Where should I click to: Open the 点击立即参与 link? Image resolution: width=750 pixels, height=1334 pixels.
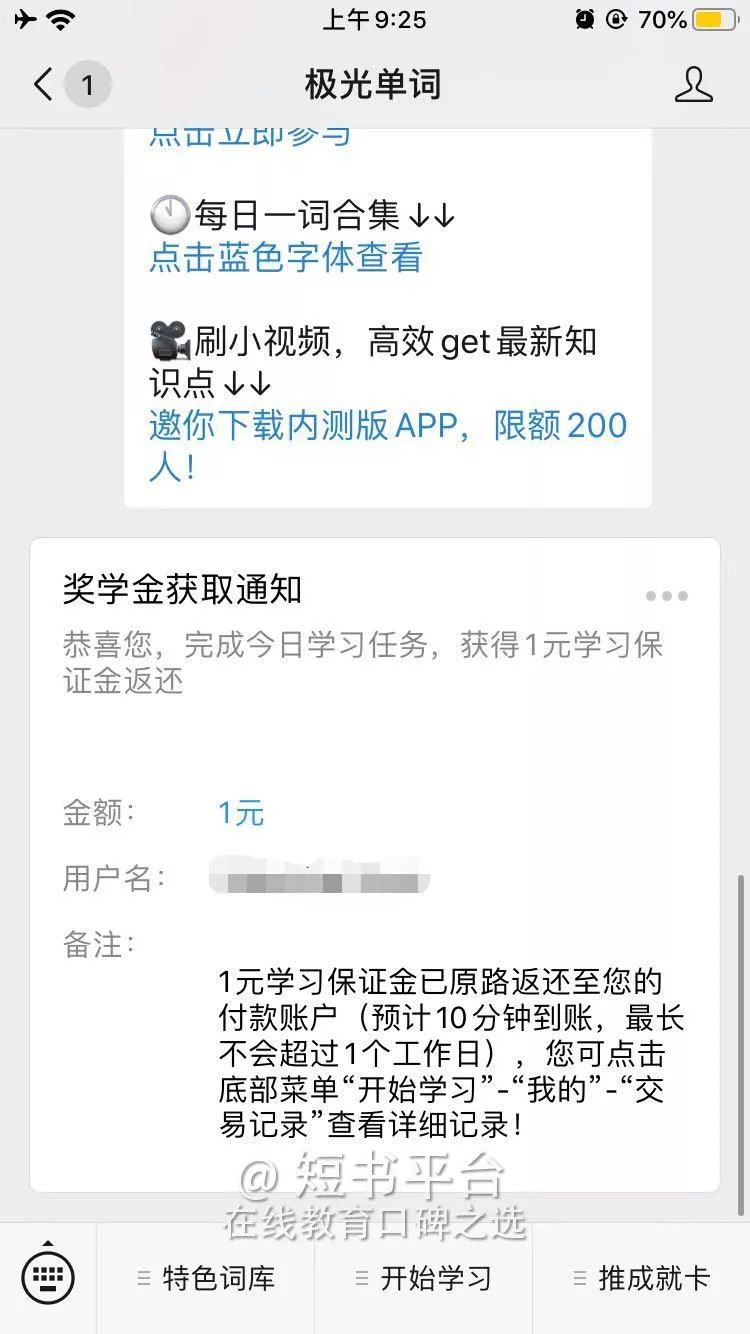(x=250, y=136)
